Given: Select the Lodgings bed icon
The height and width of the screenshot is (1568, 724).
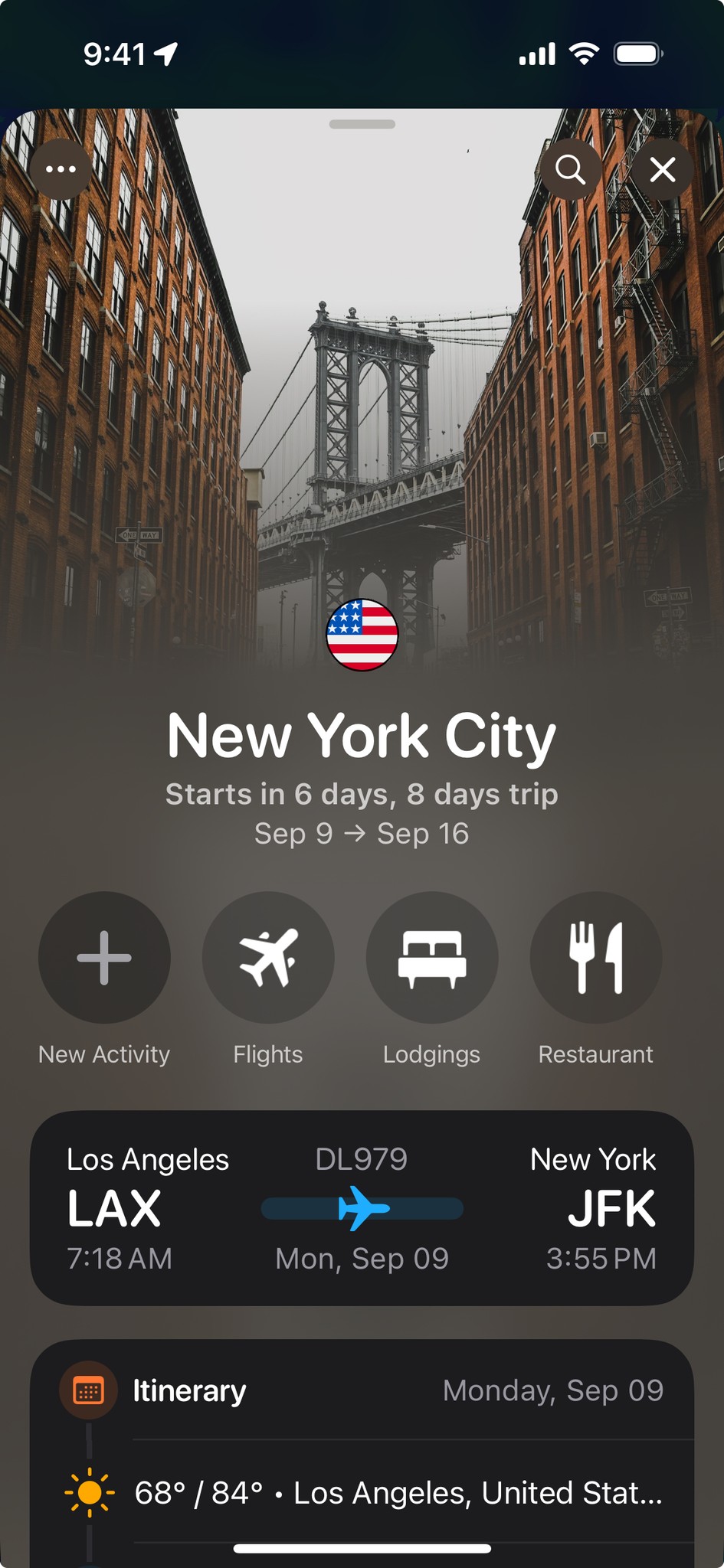Looking at the screenshot, I should pos(432,958).
